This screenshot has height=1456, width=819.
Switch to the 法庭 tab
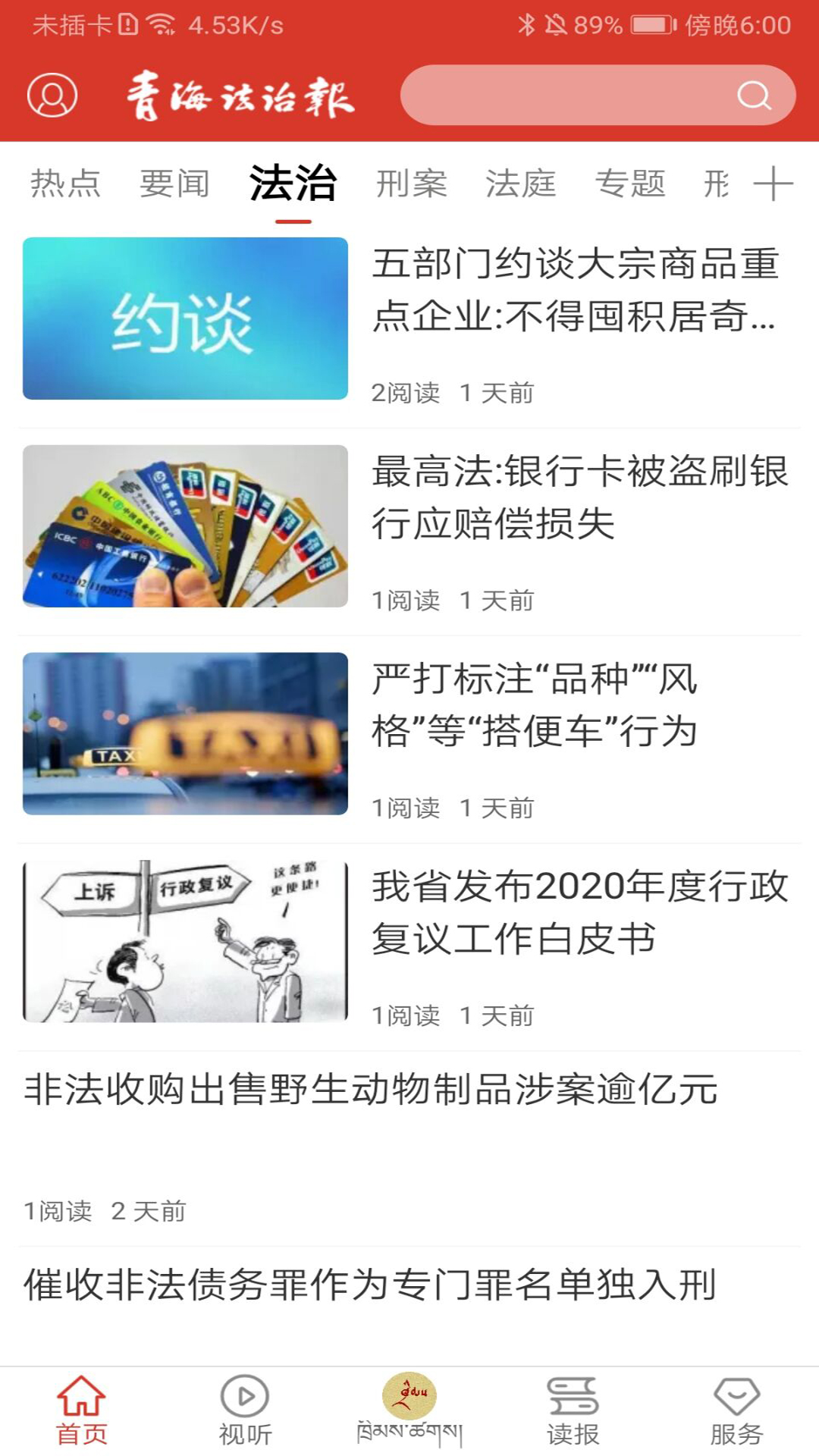pyautogui.click(x=521, y=184)
